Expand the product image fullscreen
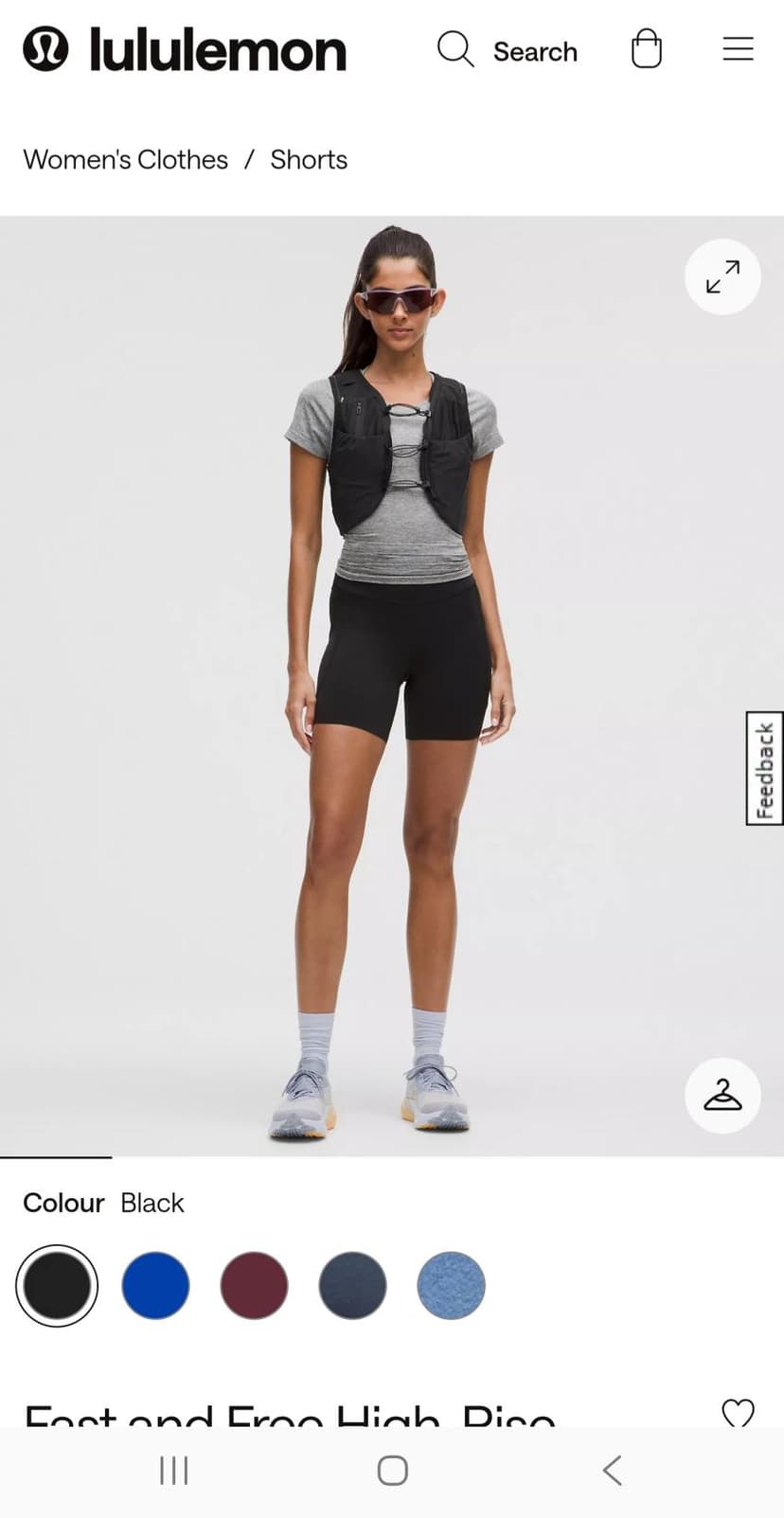The height and width of the screenshot is (1518, 784). 722,277
